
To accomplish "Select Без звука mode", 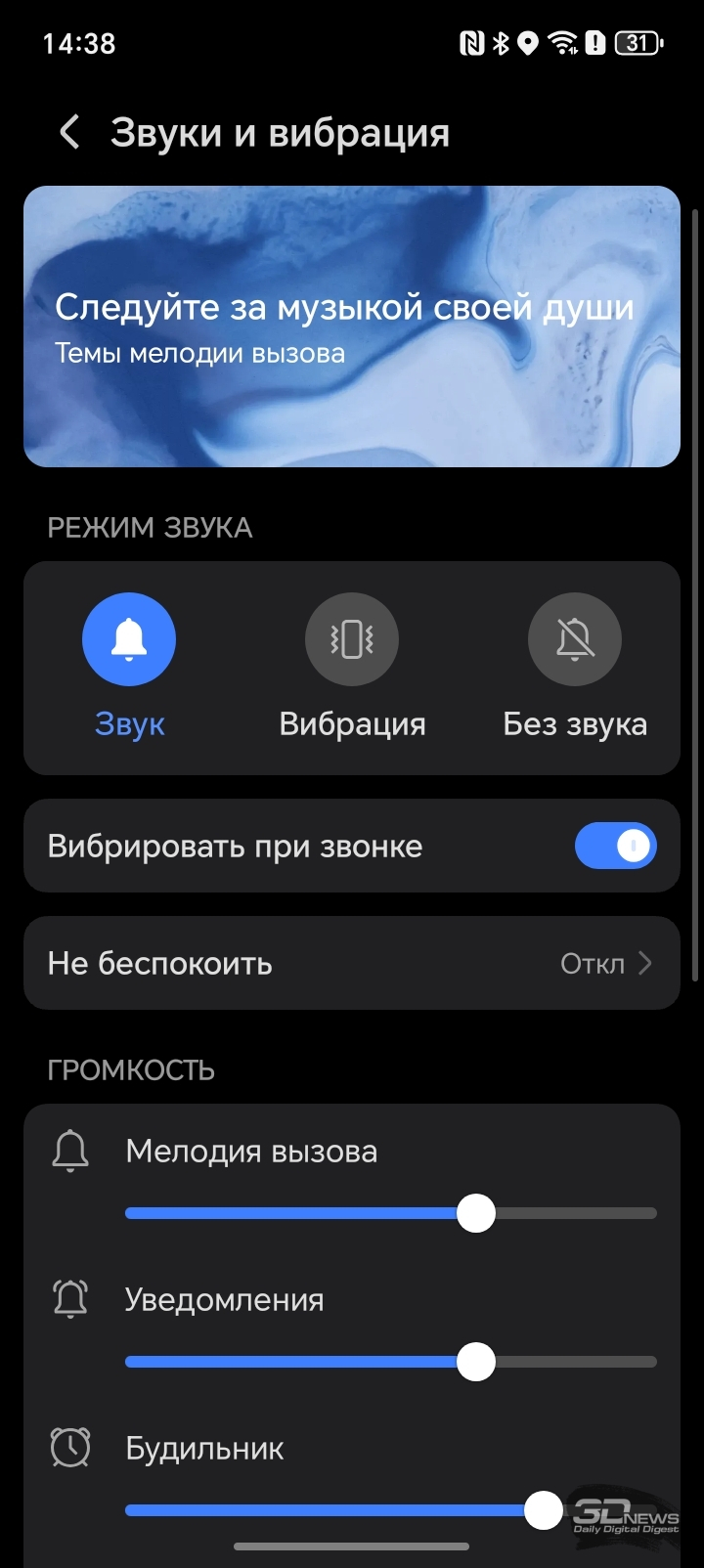I will pos(575,639).
